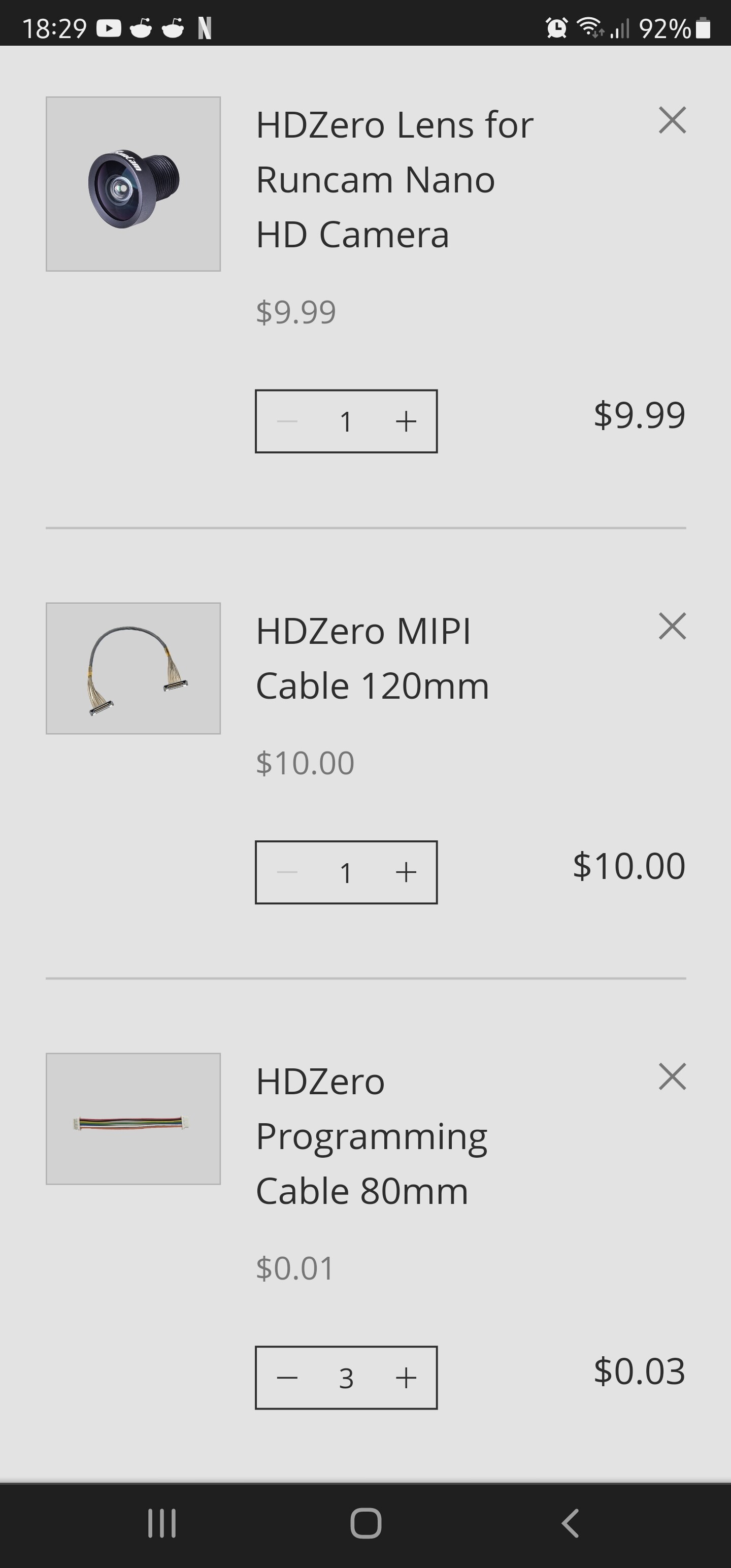Open the Programming Cable 80mm product image
Viewport: 731px width, 1568px height.
click(134, 1119)
